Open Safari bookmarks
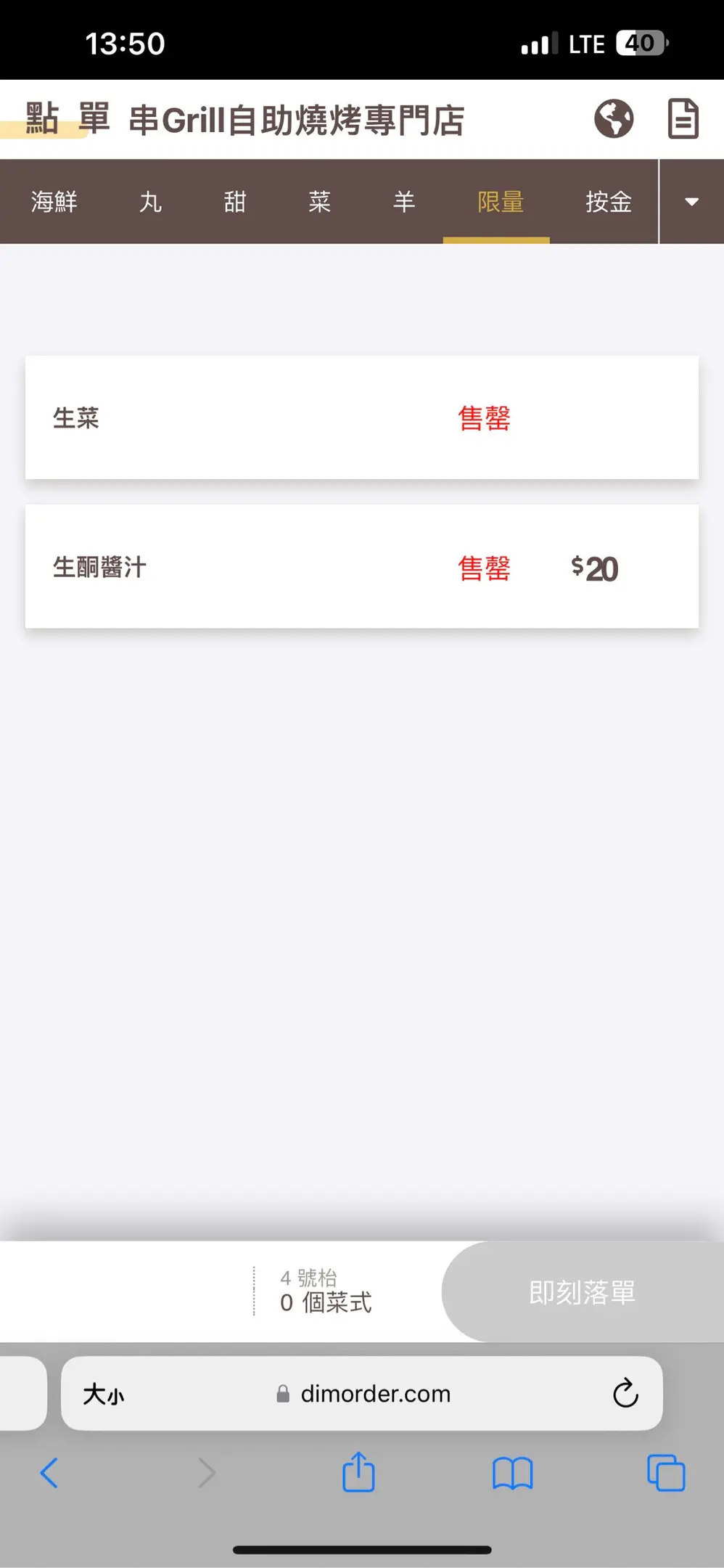Viewport: 724px width, 1568px height. coord(512,1473)
